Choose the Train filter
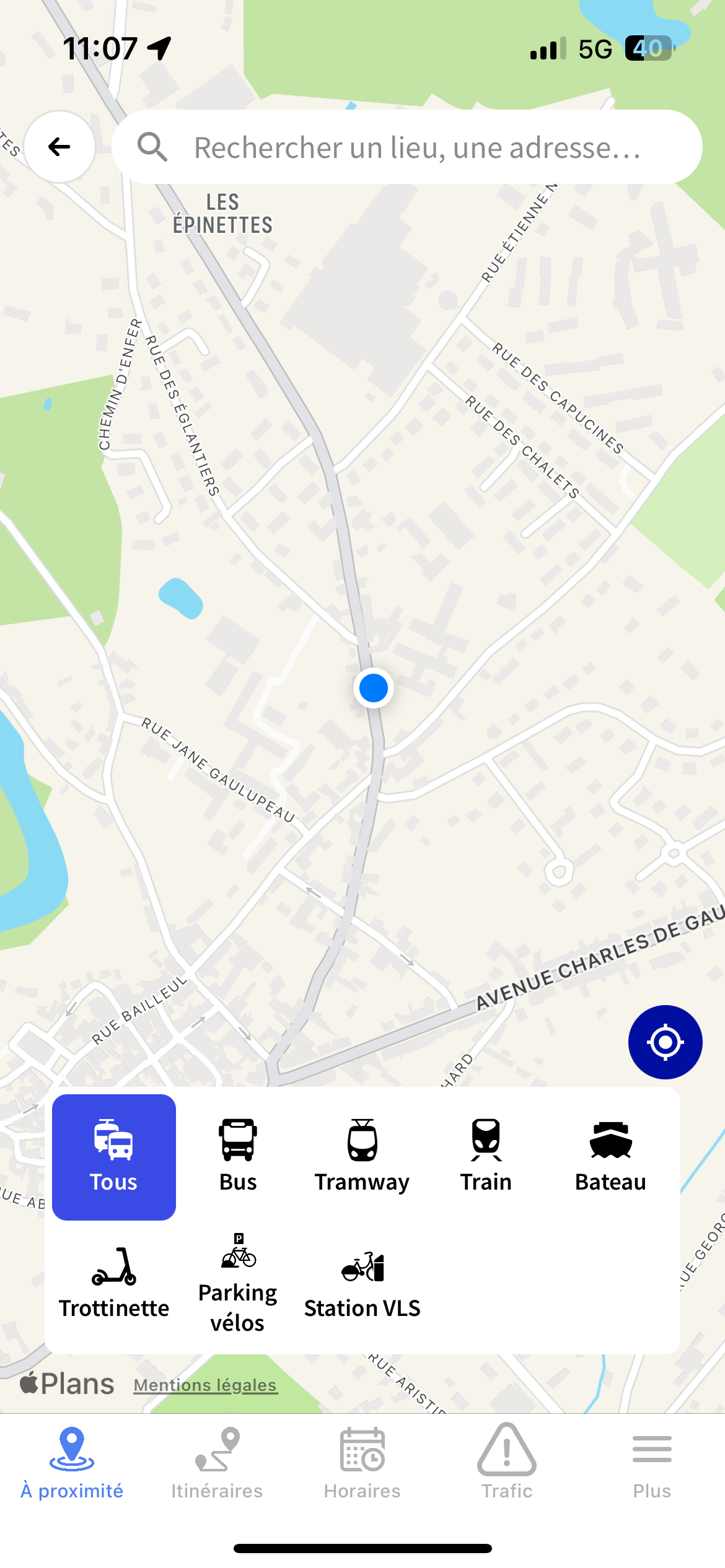The height and width of the screenshot is (1568, 725). click(486, 1157)
